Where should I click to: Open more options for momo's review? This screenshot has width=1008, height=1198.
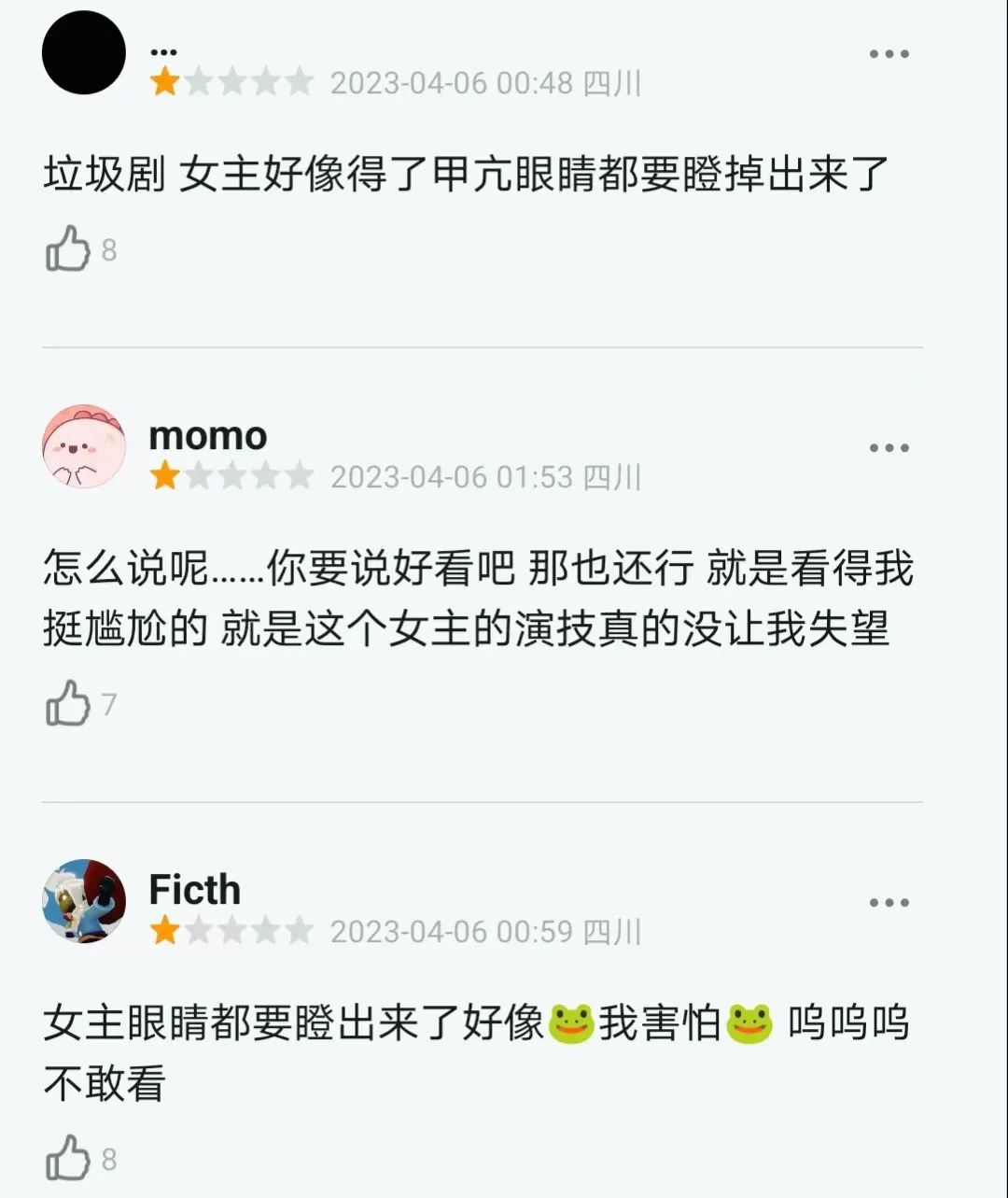[889, 448]
